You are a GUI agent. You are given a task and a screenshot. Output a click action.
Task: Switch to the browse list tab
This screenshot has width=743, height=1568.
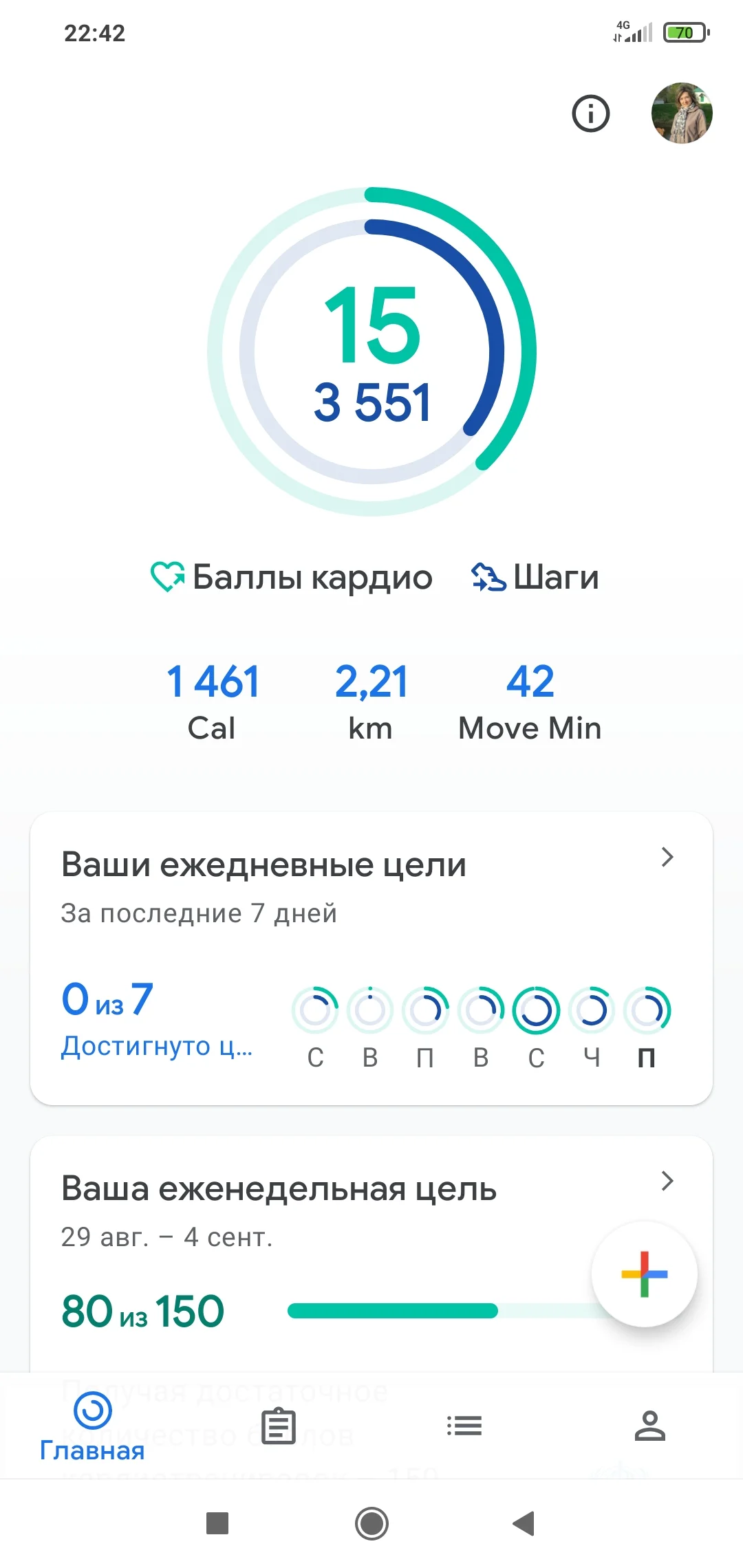click(464, 1426)
